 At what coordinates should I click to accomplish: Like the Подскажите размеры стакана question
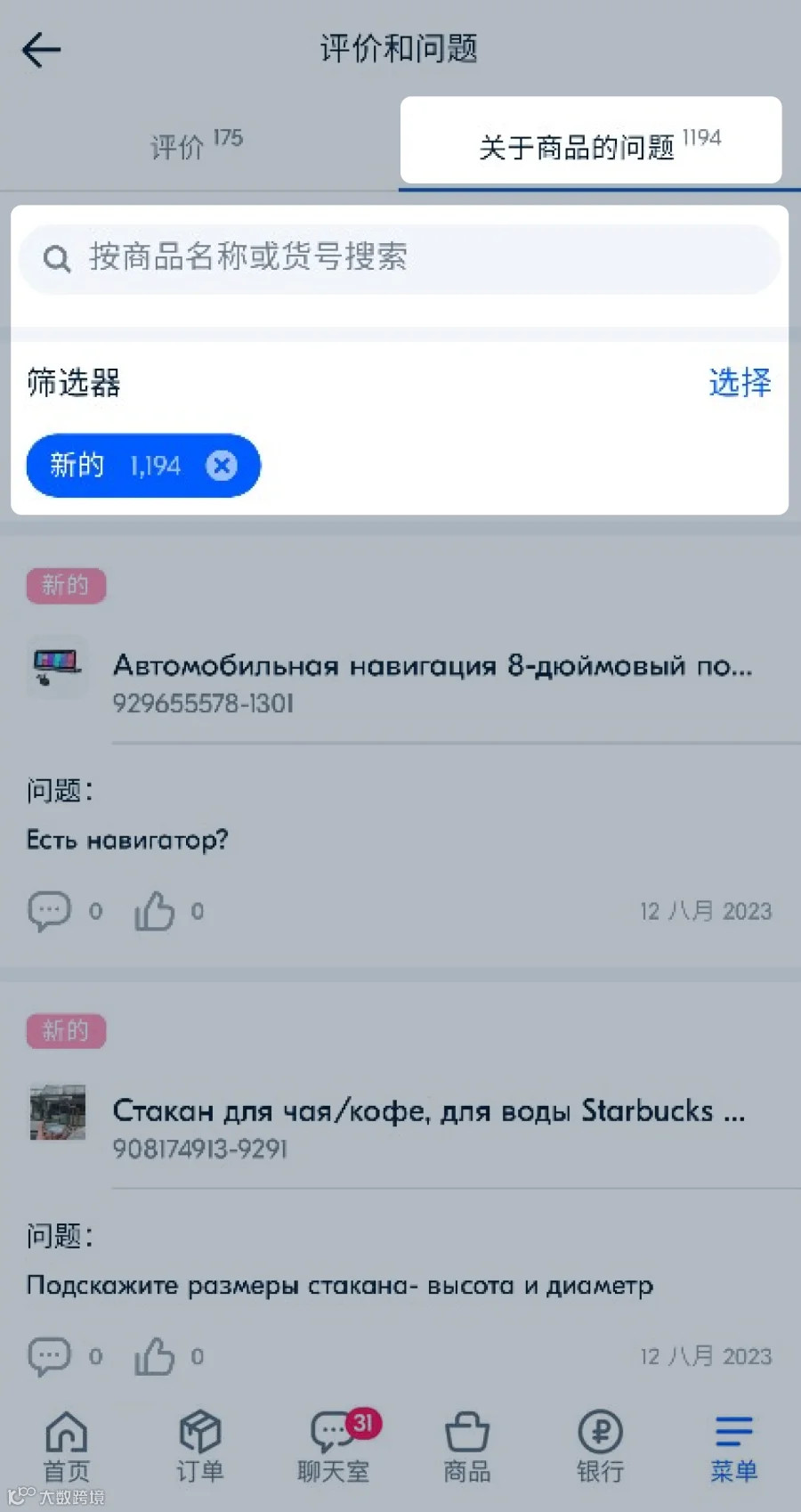pos(155,1356)
